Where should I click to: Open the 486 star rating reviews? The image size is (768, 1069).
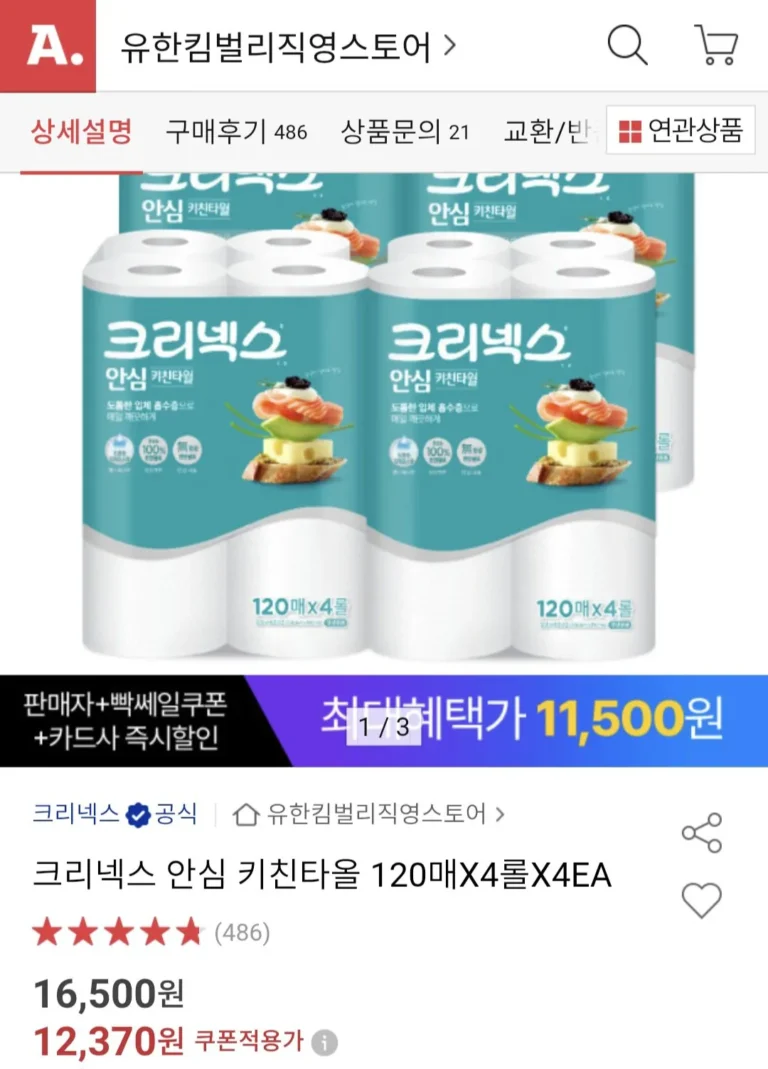pyautogui.click(x=150, y=933)
